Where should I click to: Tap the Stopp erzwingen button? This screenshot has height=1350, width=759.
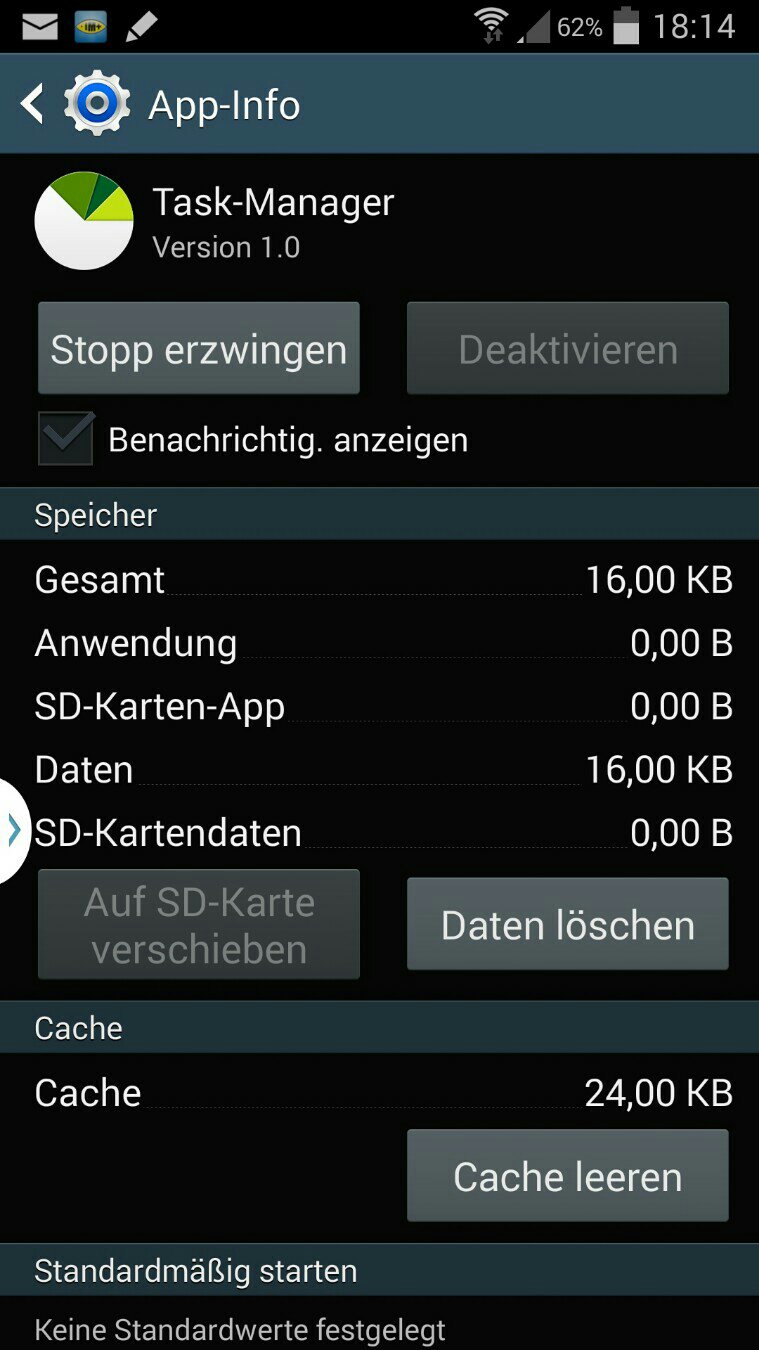pos(199,349)
